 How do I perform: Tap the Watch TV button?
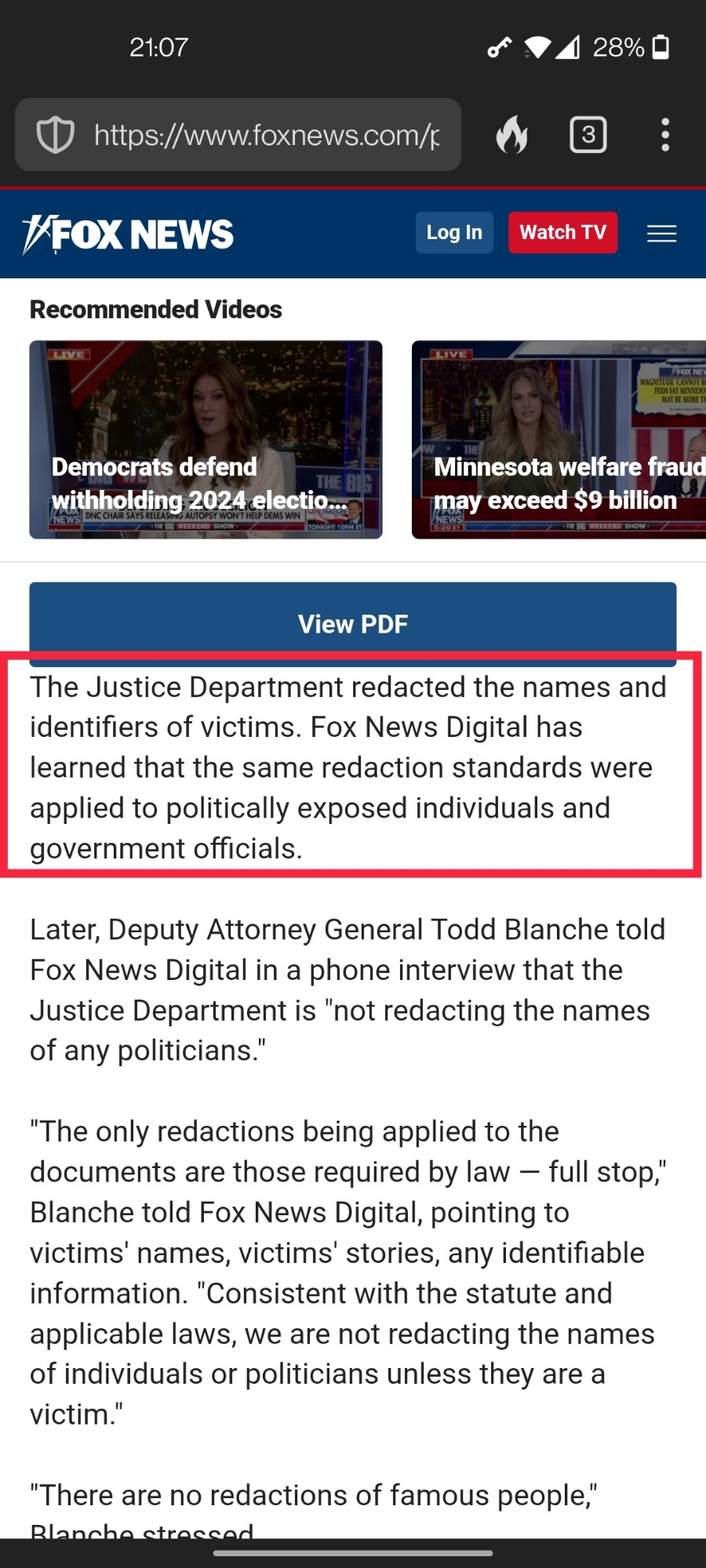[x=562, y=233]
